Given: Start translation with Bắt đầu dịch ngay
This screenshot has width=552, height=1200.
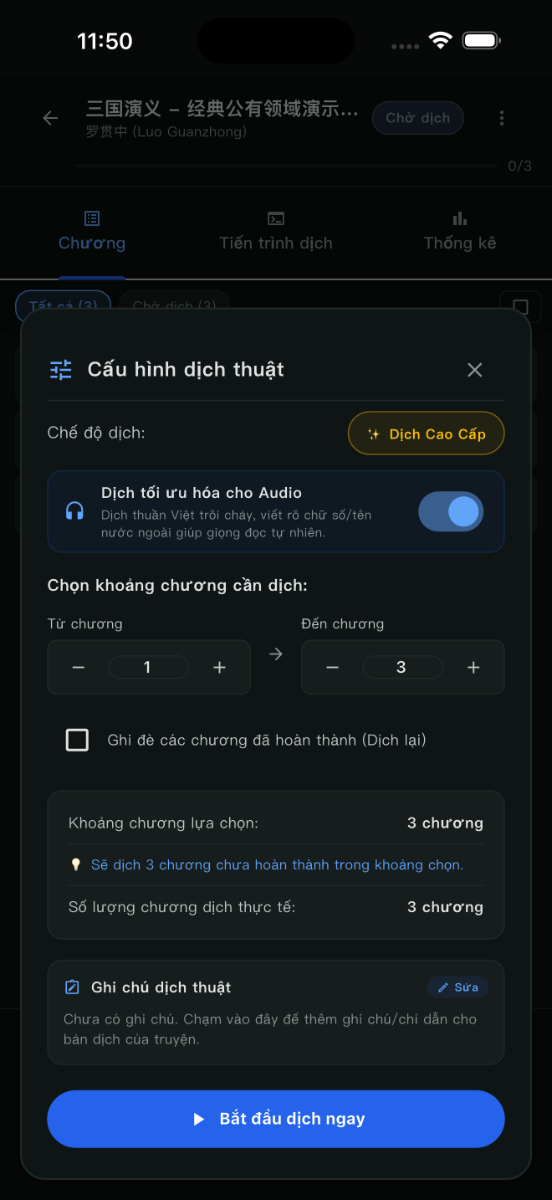Looking at the screenshot, I should click(x=276, y=1119).
